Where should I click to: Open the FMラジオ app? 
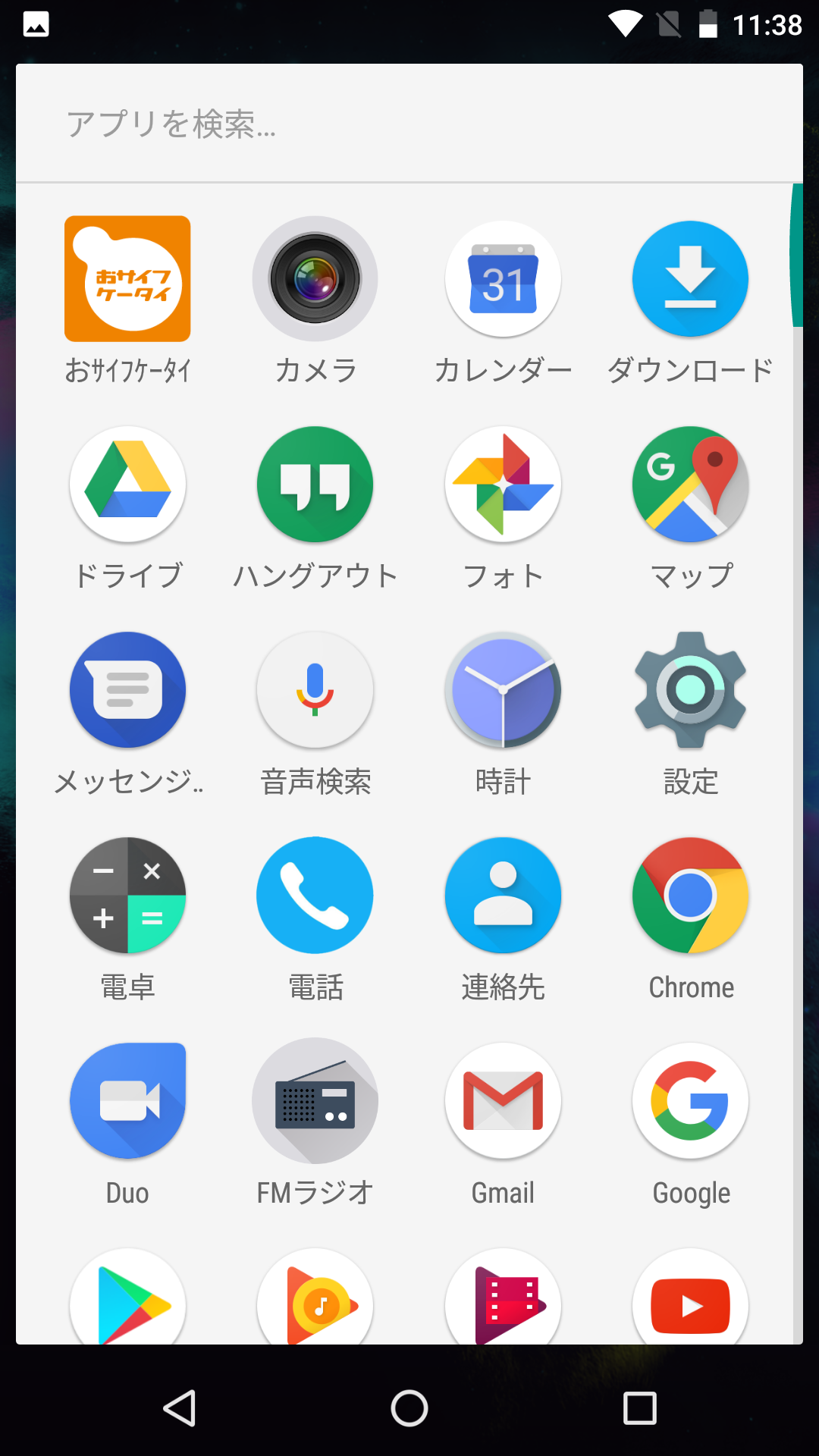click(x=315, y=1101)
